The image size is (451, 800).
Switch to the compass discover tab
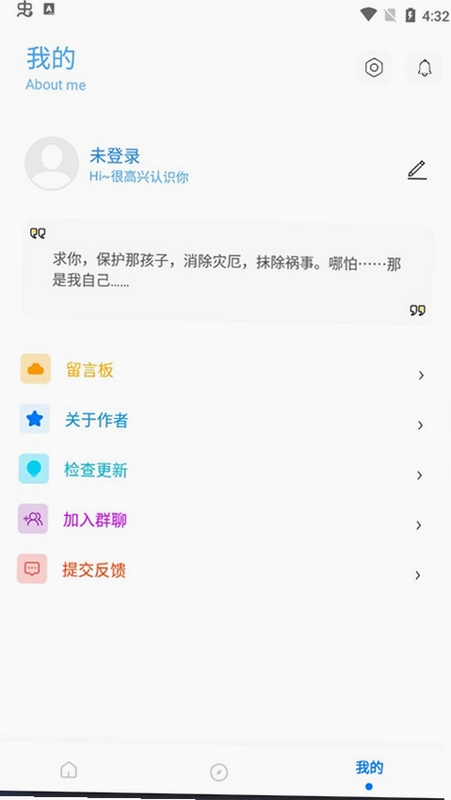point(219,772)
